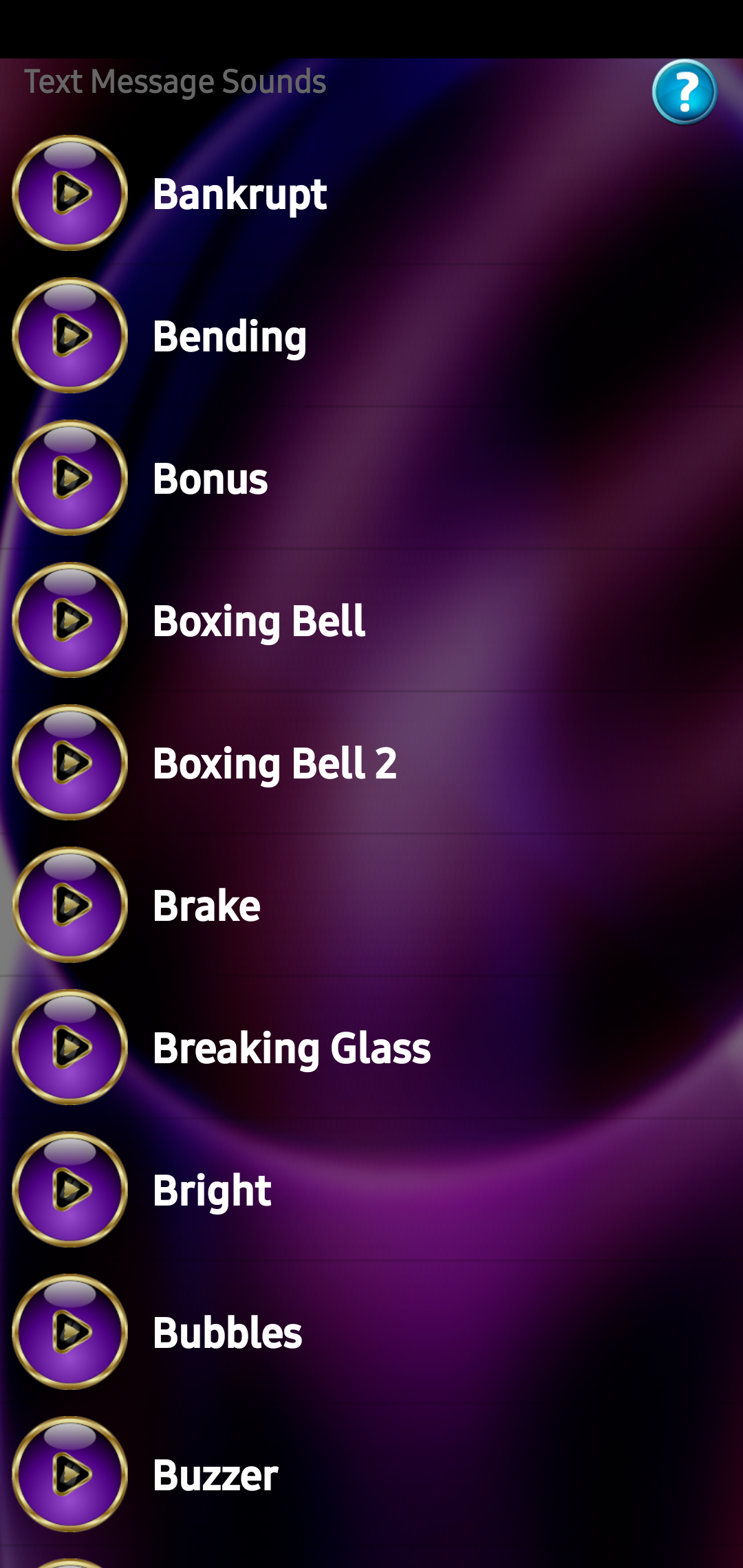Viewport: 743px width, 1568px height.
Task: Play the Breaking Glass sound
Action: point(70,1047)
